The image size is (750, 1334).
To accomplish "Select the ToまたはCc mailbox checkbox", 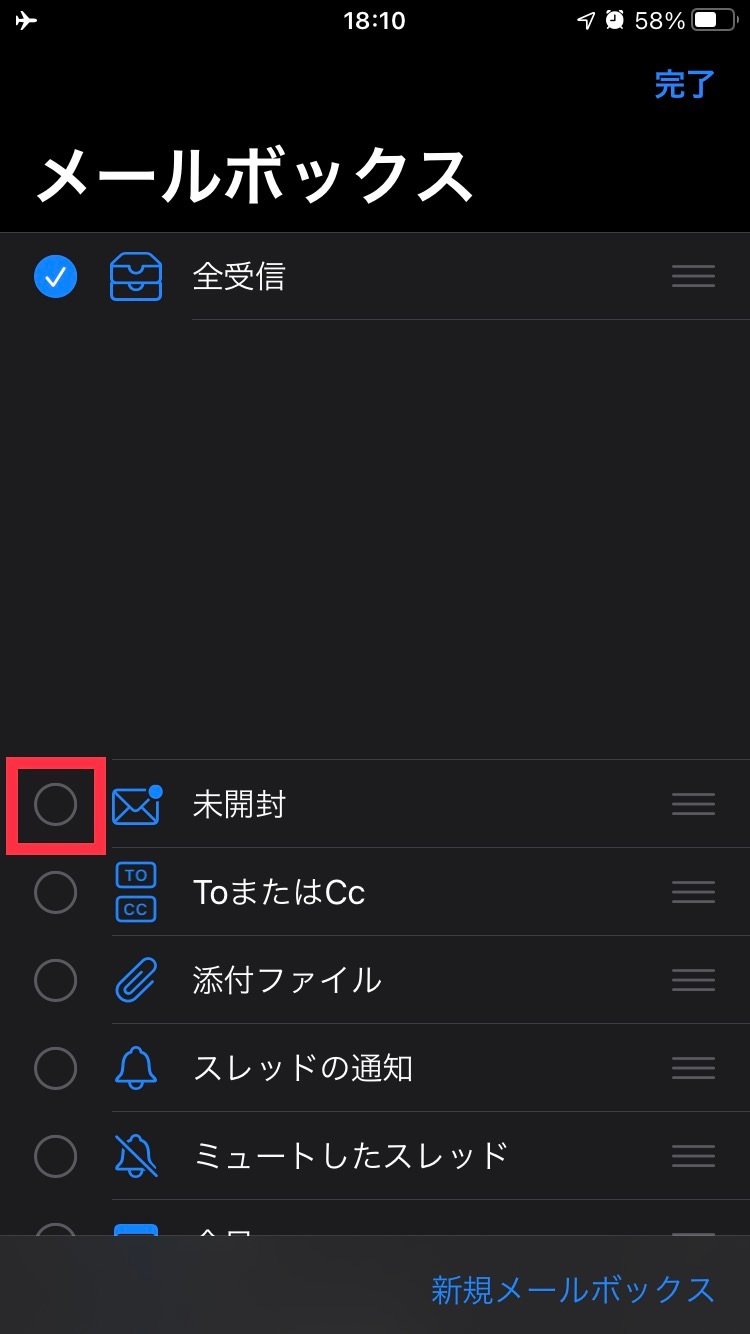I will click(x=55, y=892).
